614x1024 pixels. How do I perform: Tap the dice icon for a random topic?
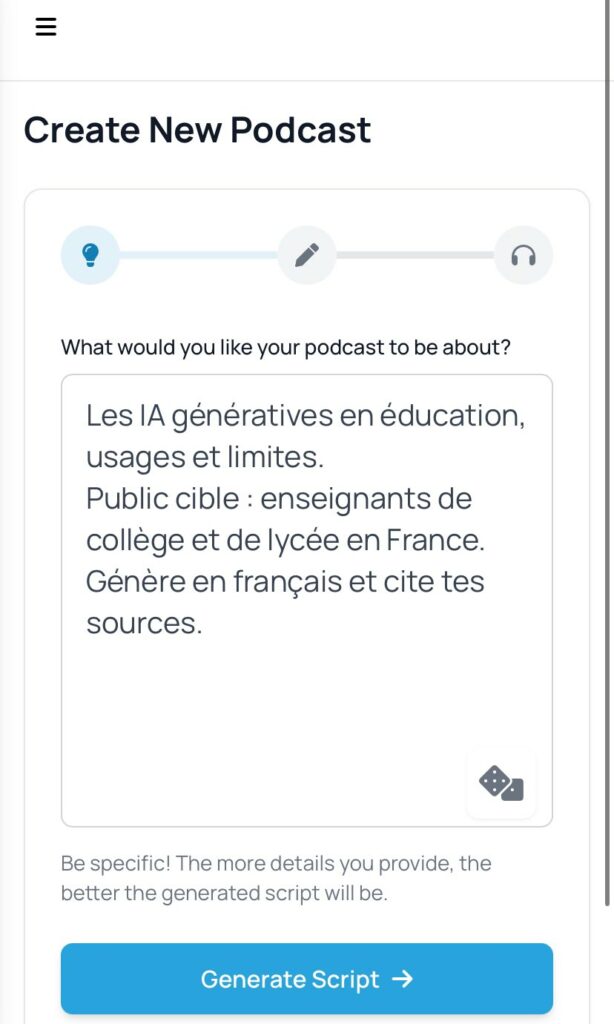coord(501,783)
